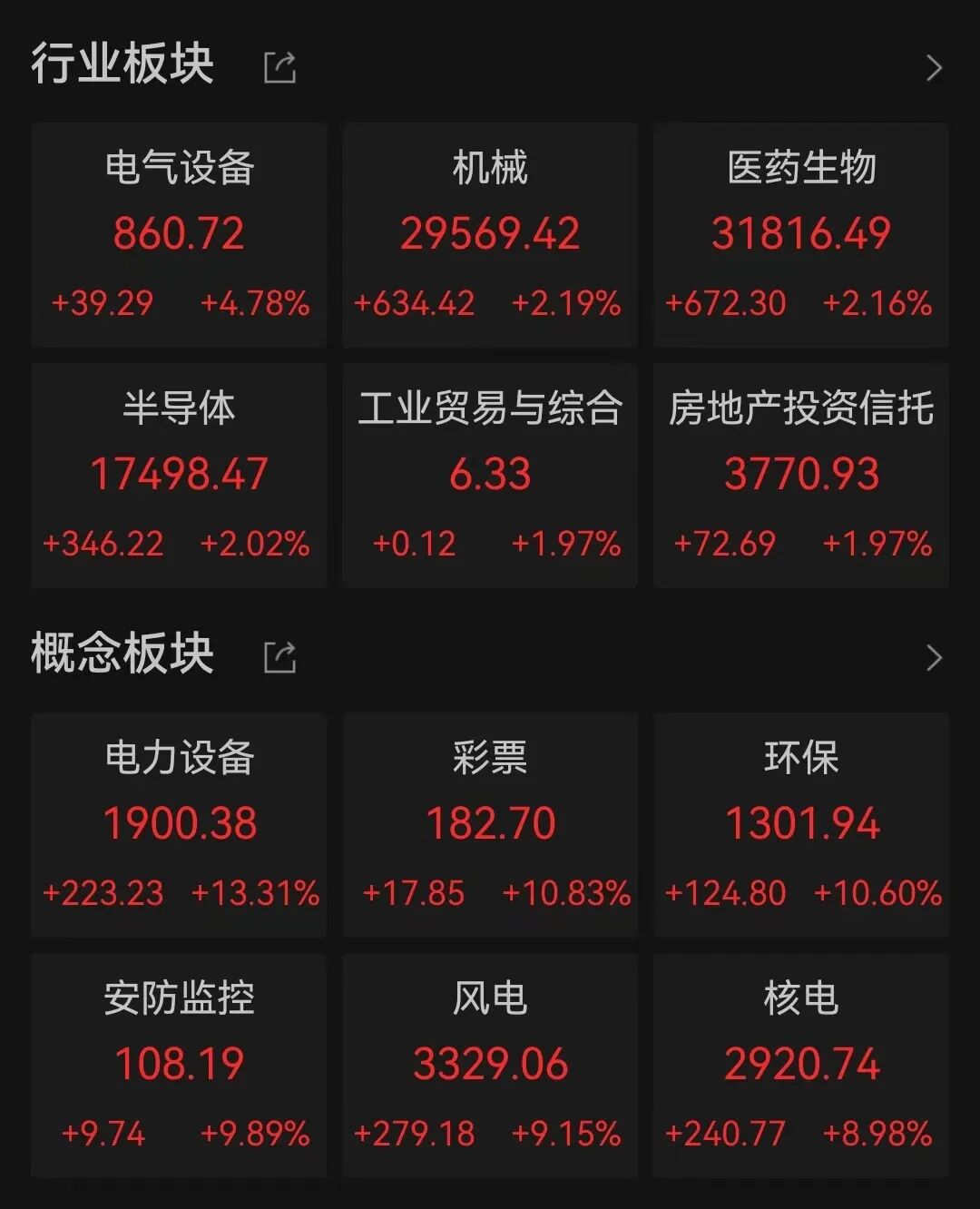Open the 环保 concept card

pyautogui.click(x=801, y=824)
